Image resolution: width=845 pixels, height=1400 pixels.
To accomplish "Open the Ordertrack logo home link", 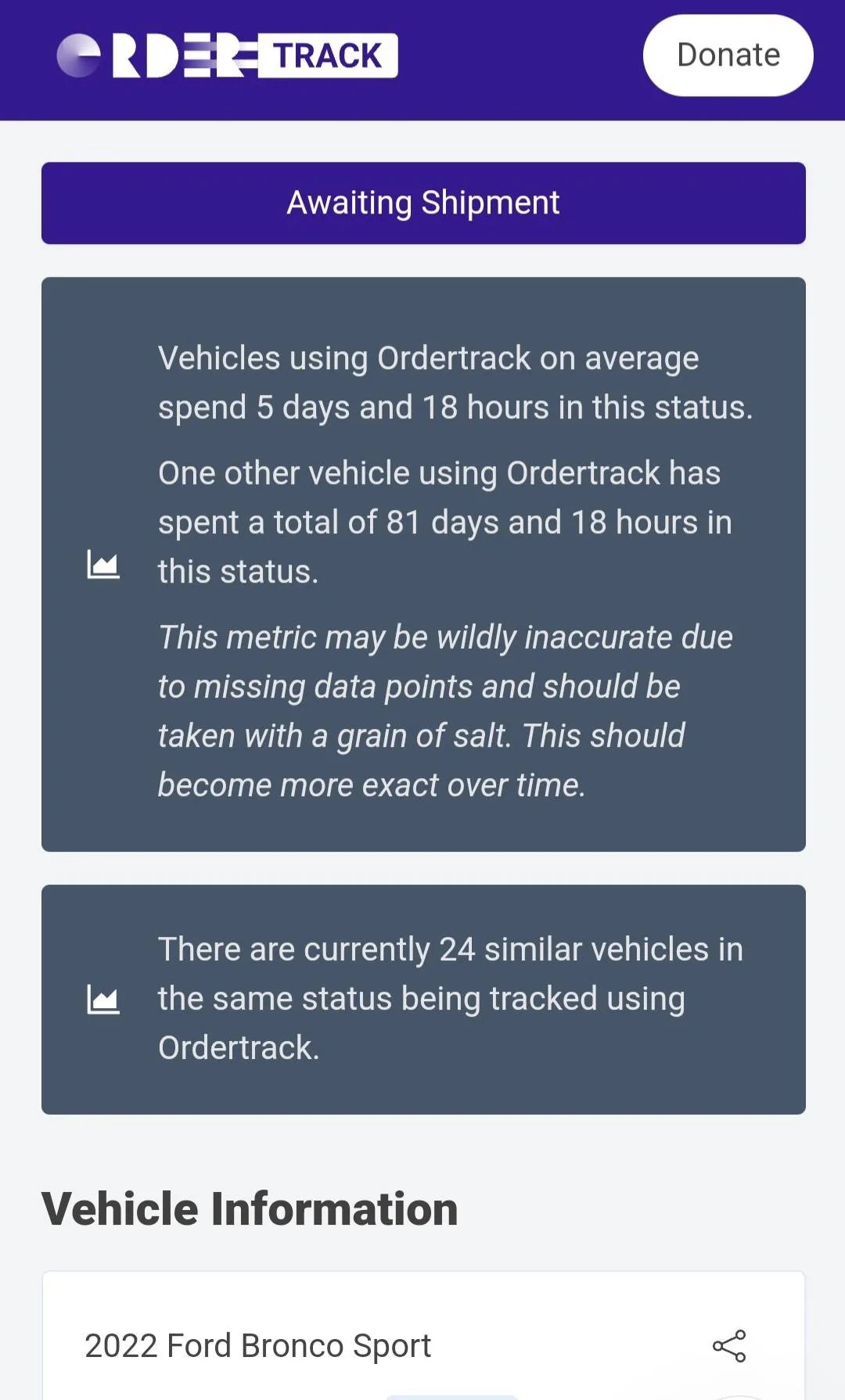I will click(227, 56).
